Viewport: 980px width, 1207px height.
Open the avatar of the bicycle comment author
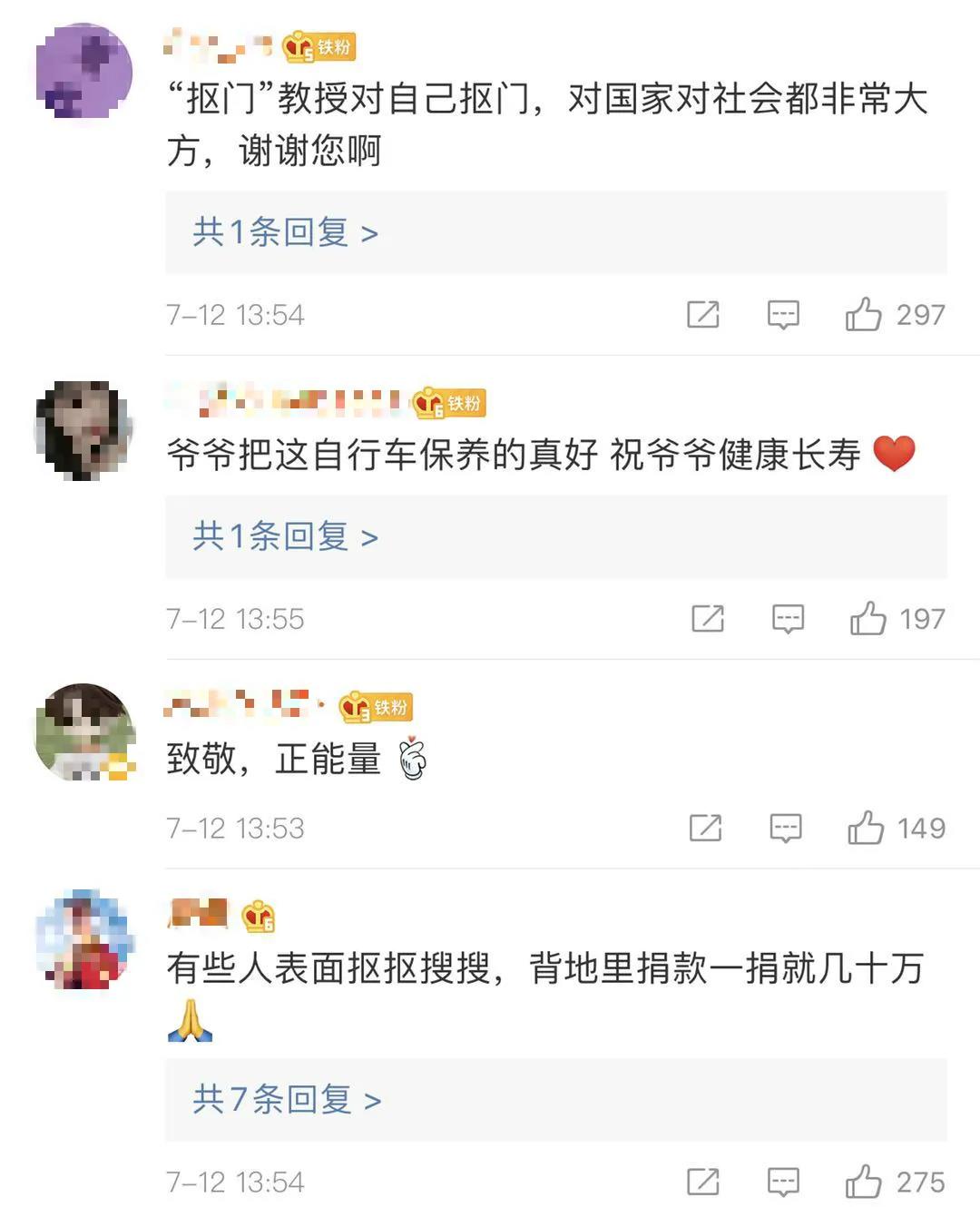[84, 430]
